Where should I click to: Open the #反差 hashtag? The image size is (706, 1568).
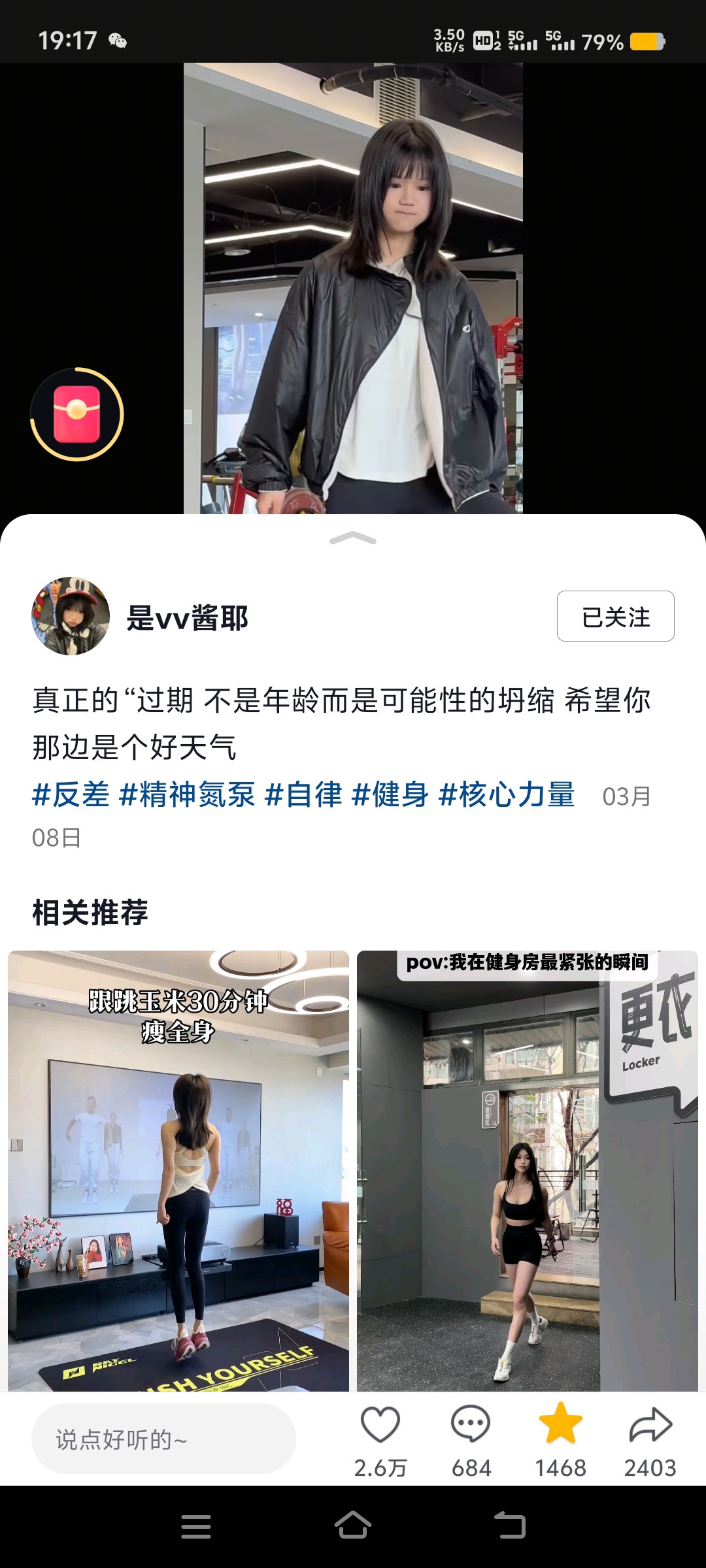pos(71,795)
